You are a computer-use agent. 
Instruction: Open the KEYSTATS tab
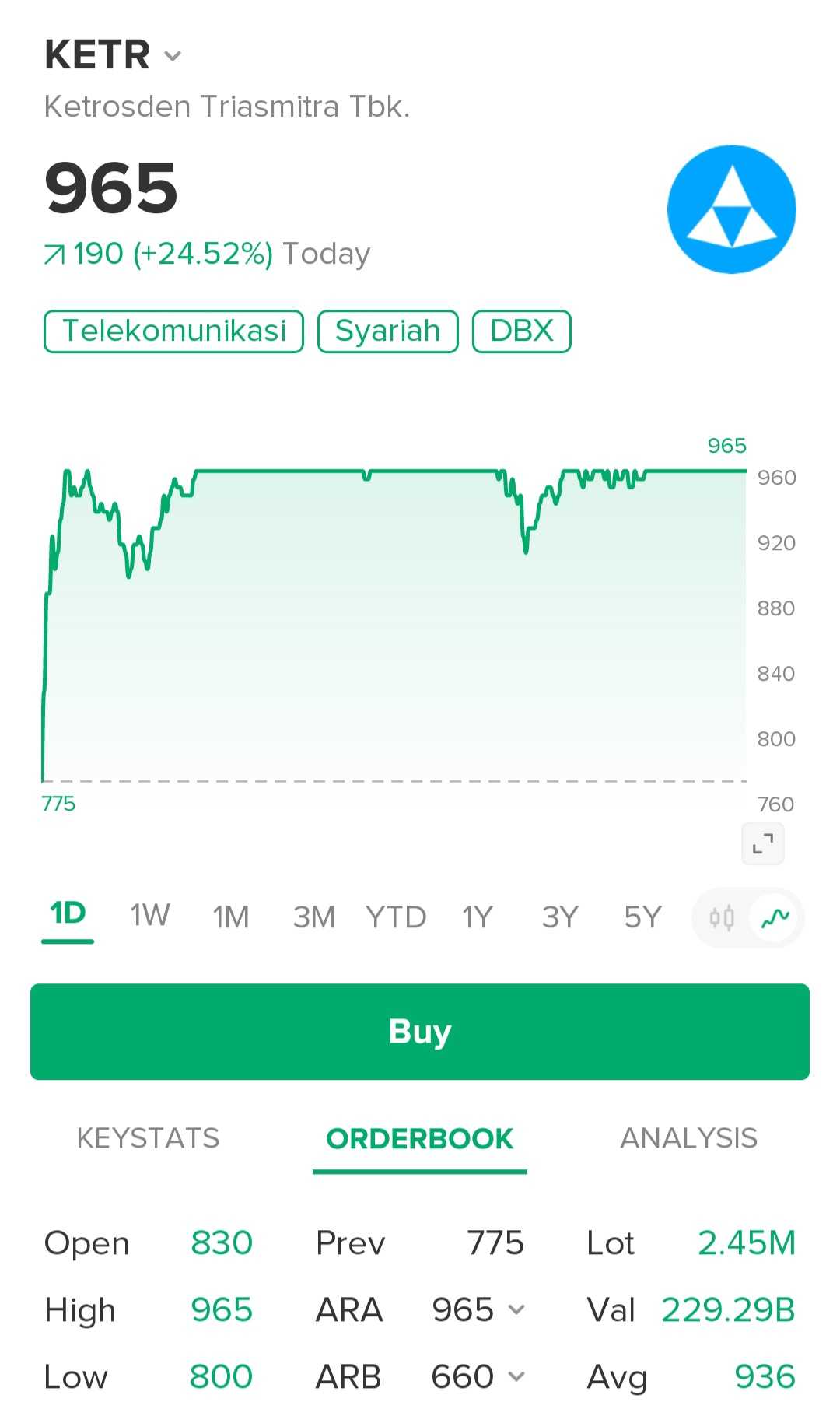pos(148,1139)
